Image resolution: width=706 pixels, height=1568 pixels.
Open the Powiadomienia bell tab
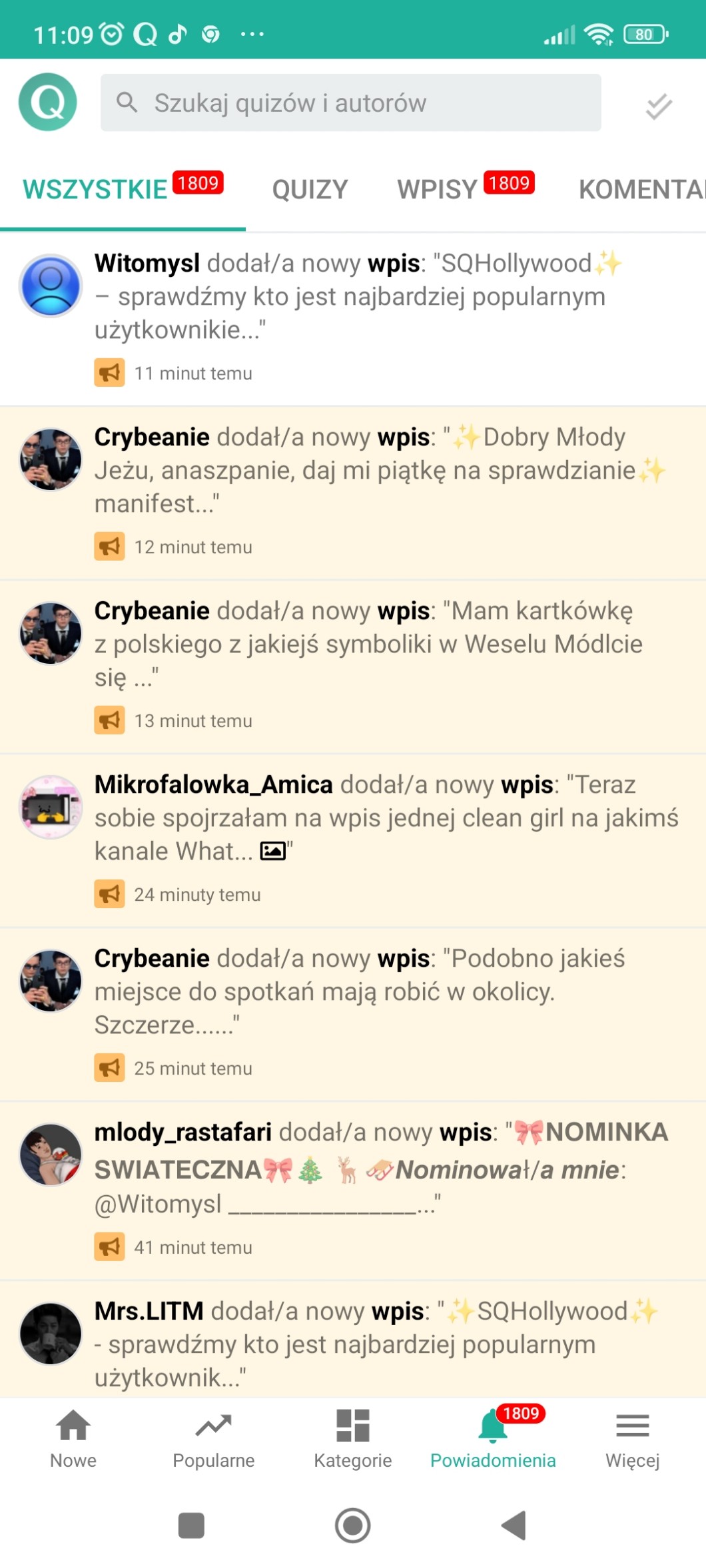(493, 1438)
